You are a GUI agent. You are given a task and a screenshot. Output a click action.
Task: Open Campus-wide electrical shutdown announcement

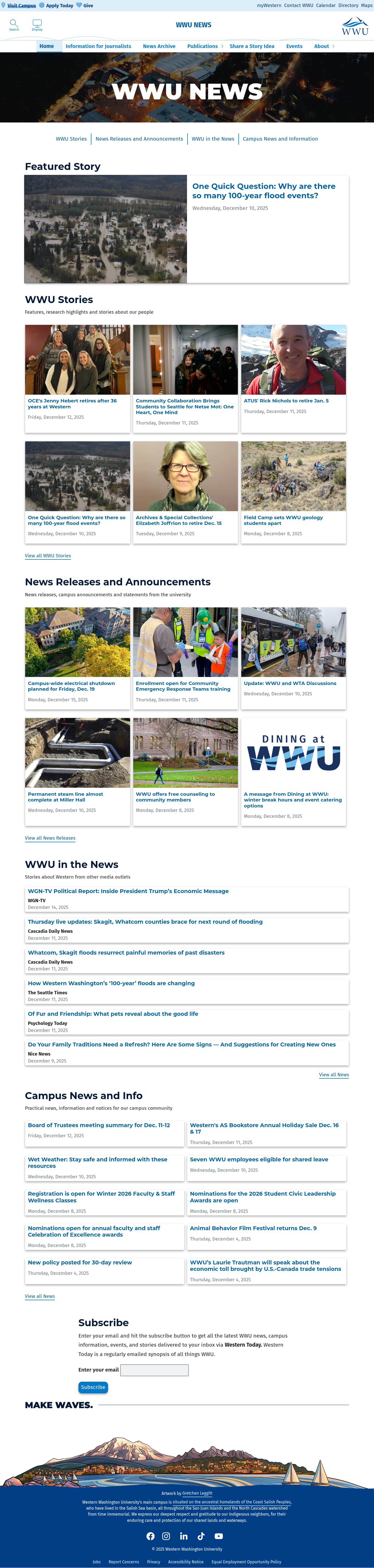(71, 686)
